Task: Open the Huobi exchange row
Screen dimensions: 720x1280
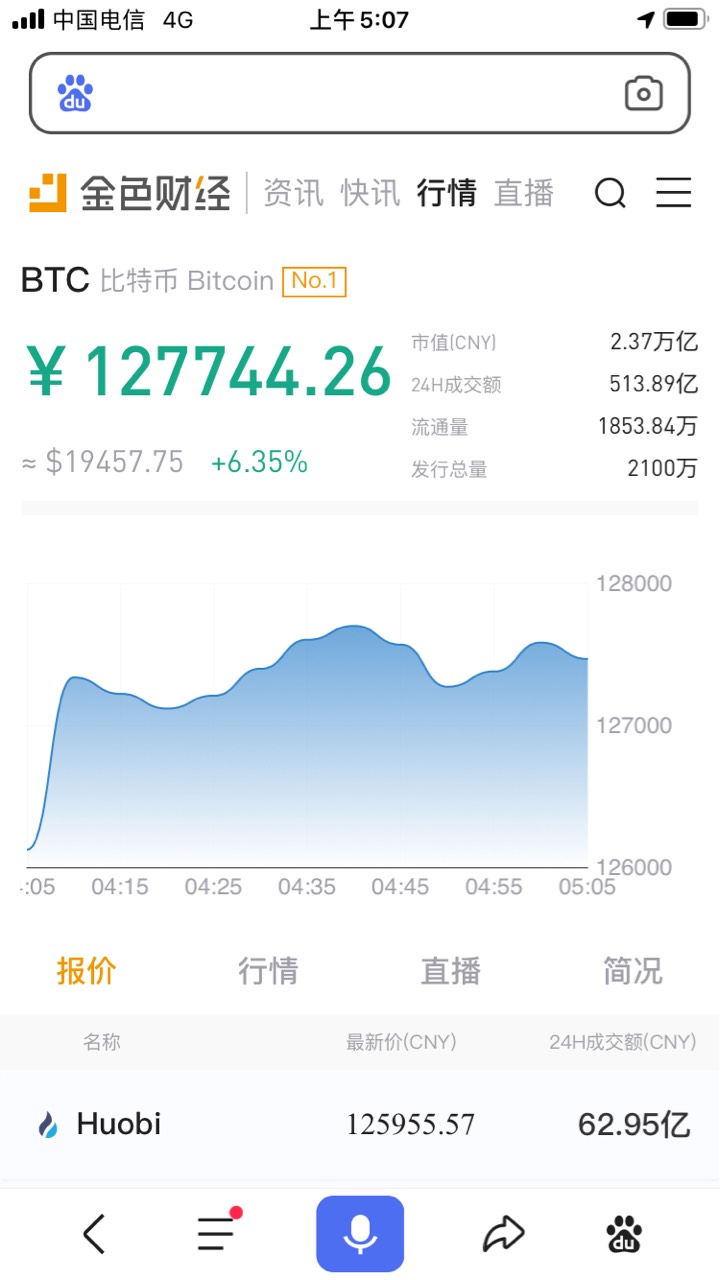Action: coord(360,1124)
